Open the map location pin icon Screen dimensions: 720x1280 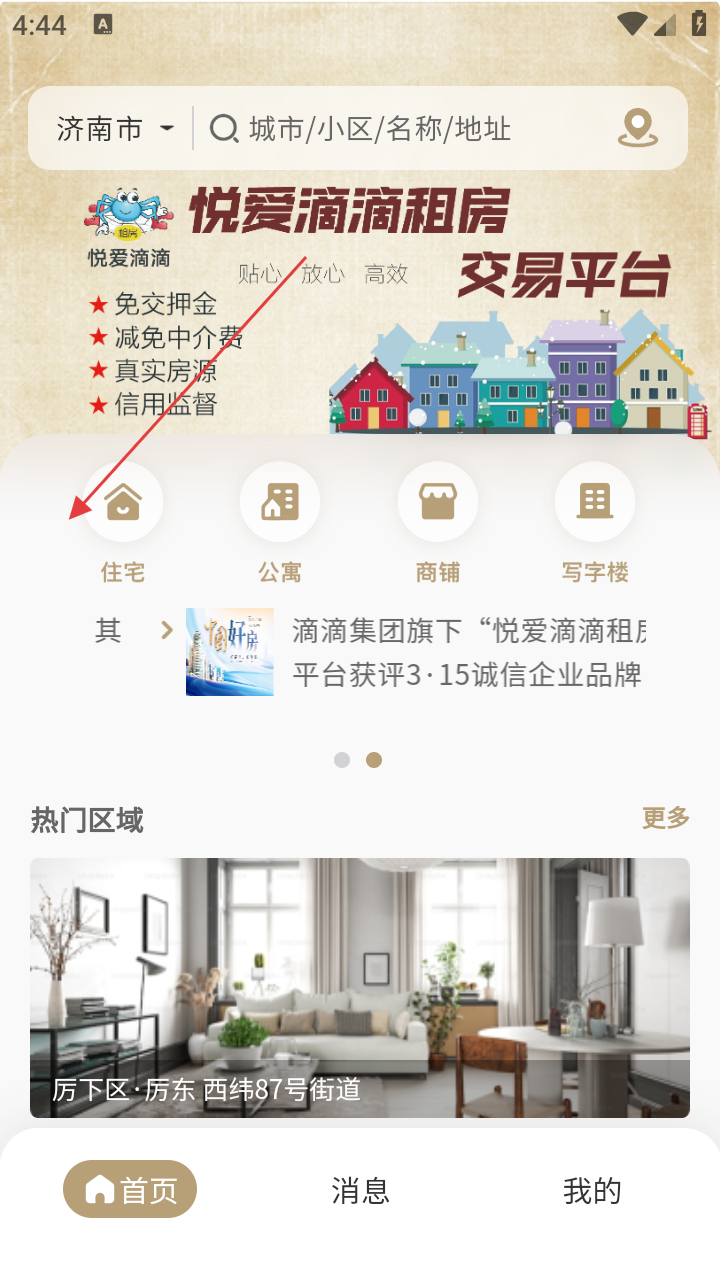(x=637, y=128)
